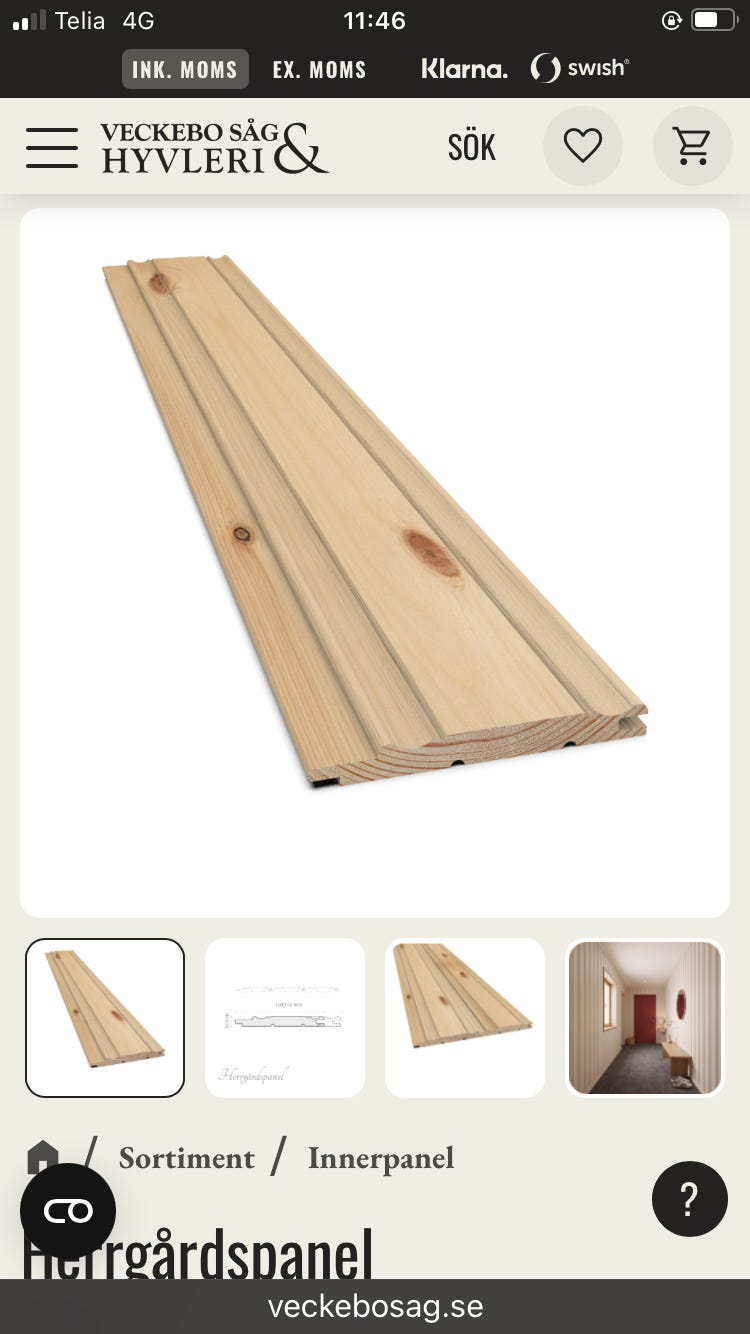Show the profile drawing thumbnail
The width and height of the screenshot is (750, 1334).
pyautogui.click(x=285, y=1018)
